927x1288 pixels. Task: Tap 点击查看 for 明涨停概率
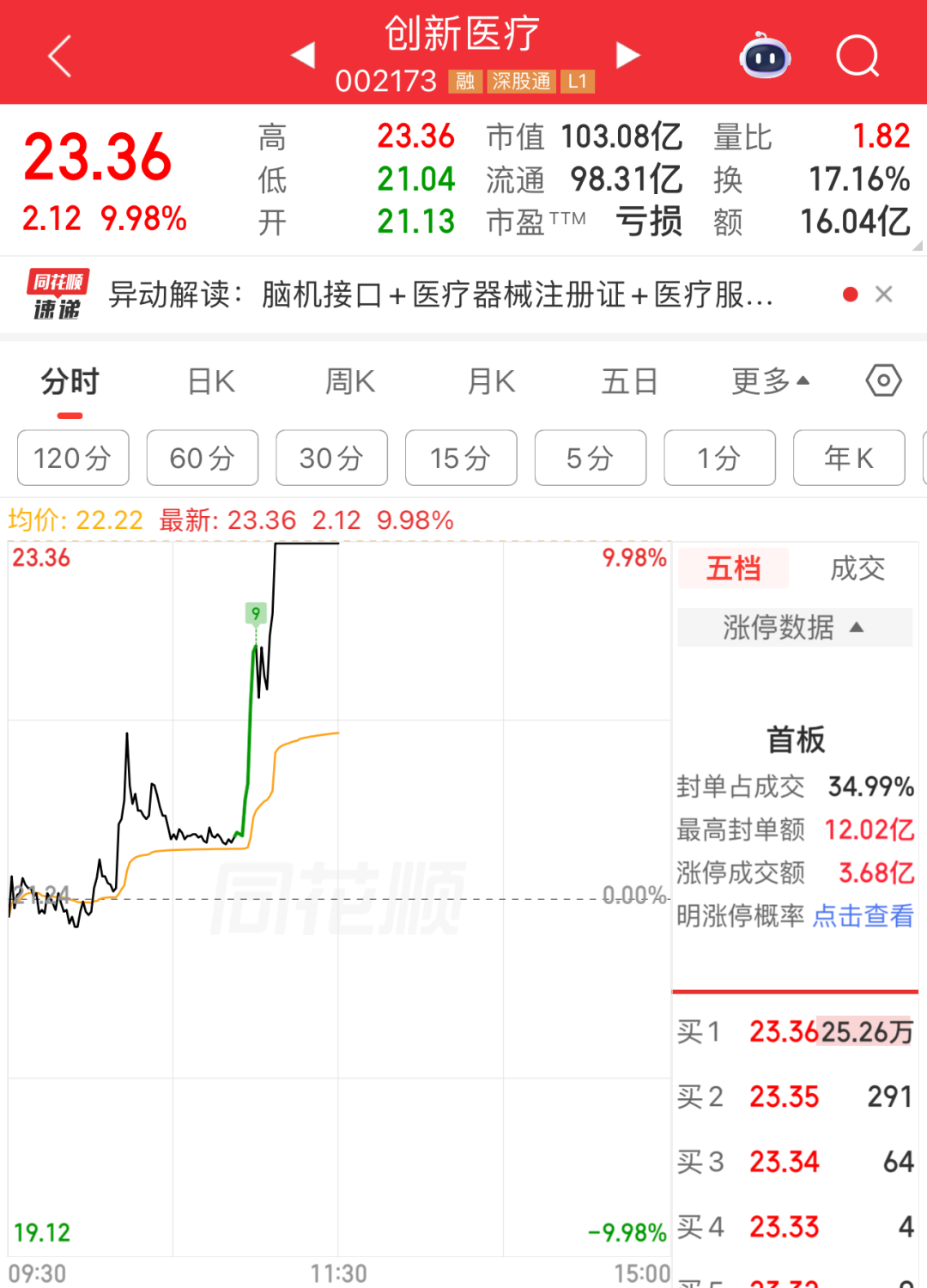pyautogui.click(x=863, y=916)
